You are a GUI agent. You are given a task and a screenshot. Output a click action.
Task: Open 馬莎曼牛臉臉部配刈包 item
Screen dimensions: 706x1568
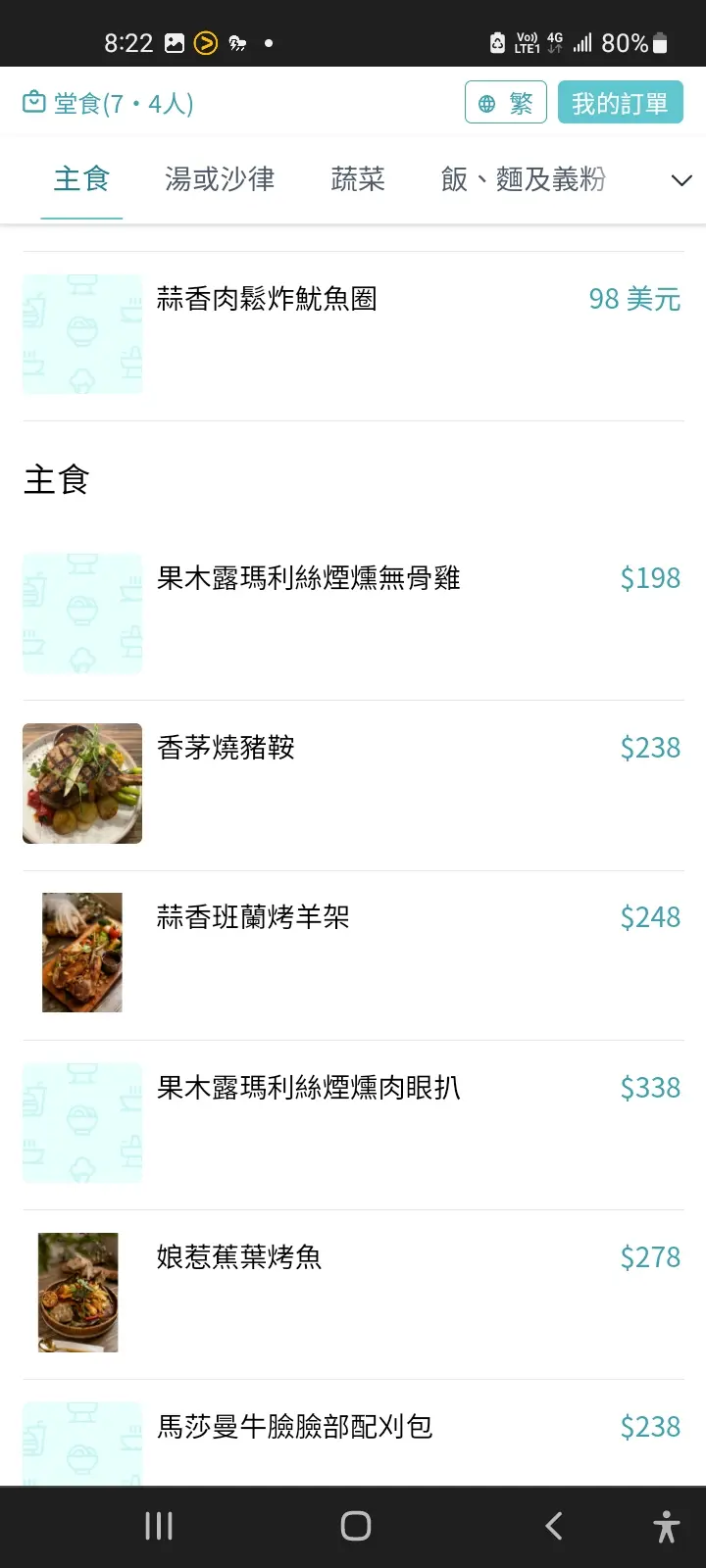click(x=353, y=1433)
